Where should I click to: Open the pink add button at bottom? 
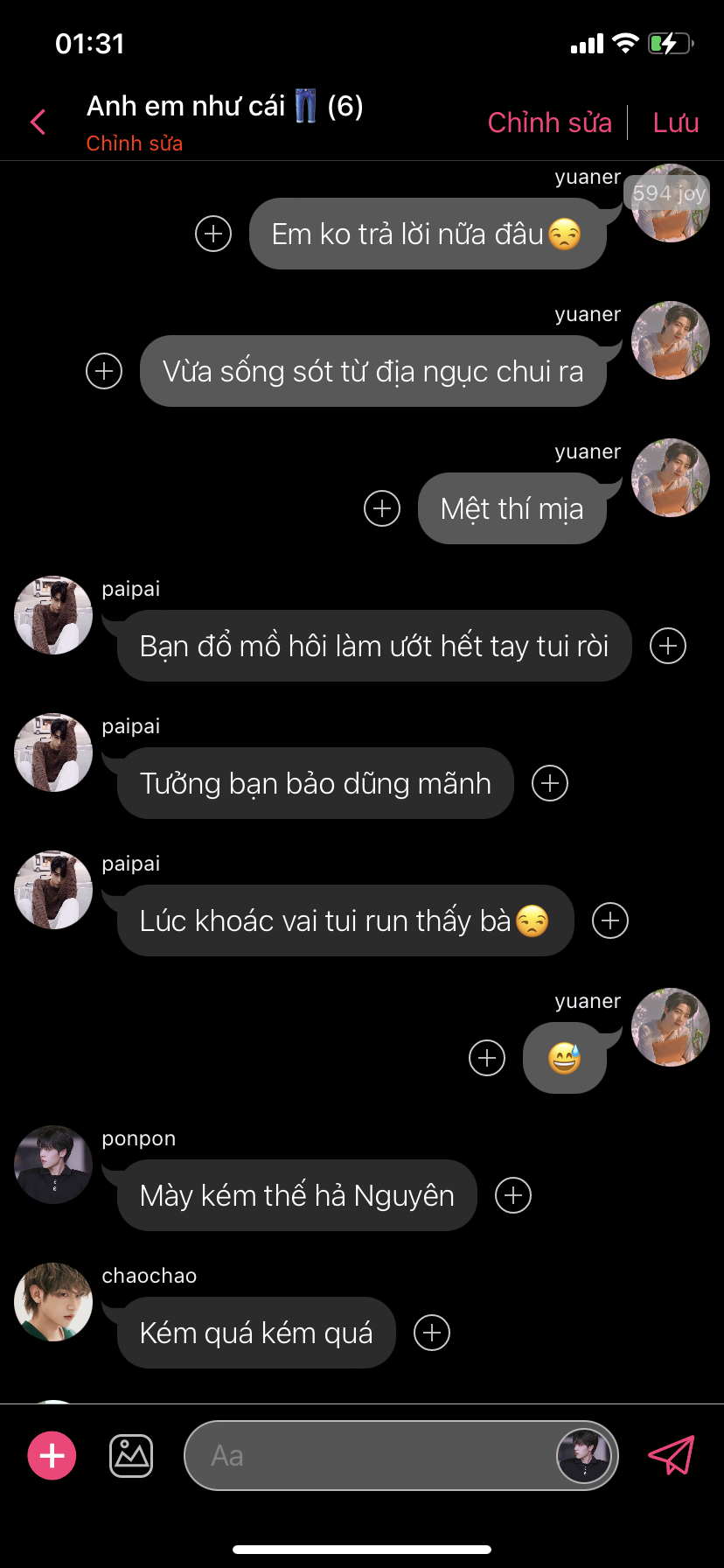click(52, 1455)
